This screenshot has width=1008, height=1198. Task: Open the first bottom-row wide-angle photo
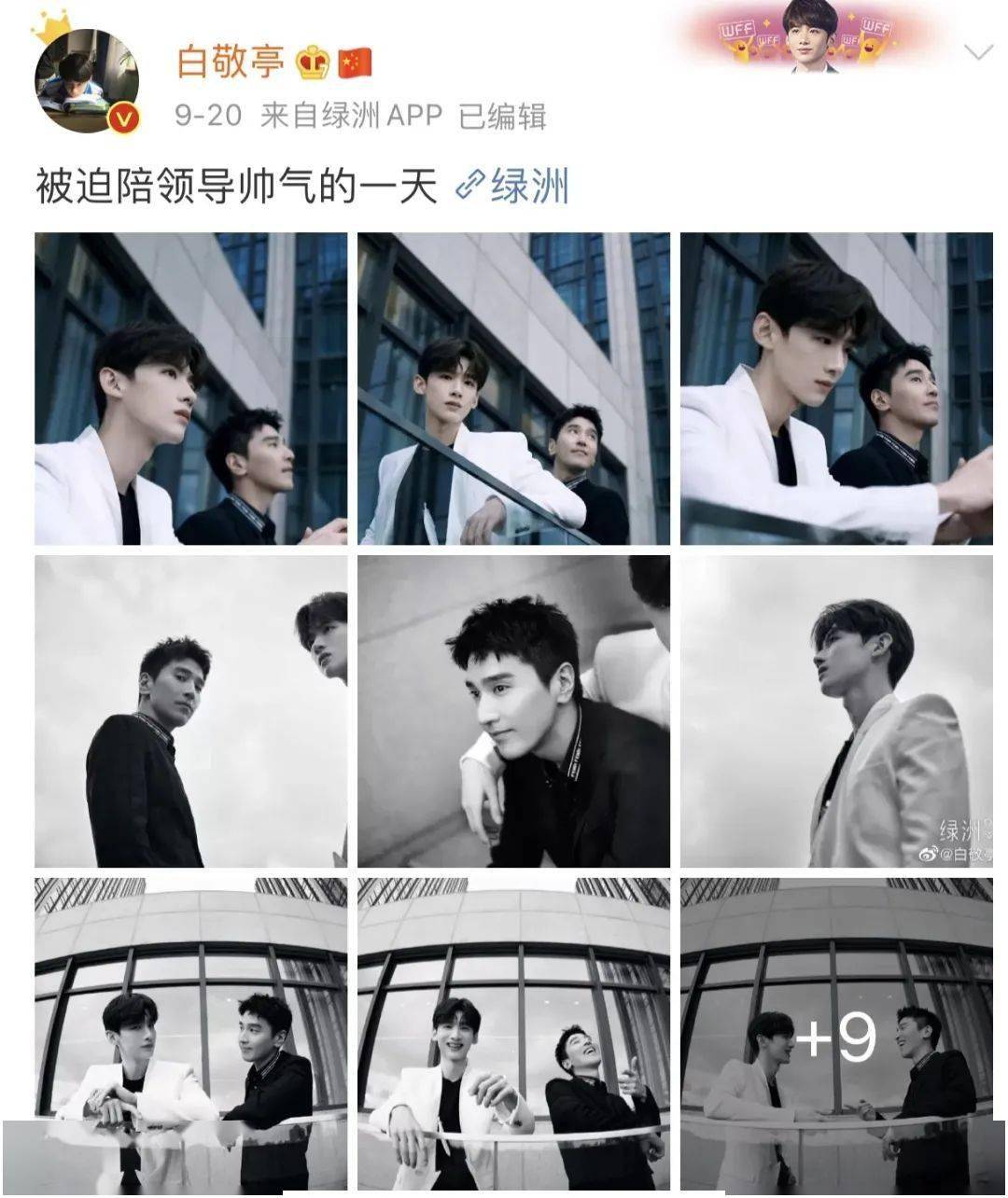click(190, 1034)
